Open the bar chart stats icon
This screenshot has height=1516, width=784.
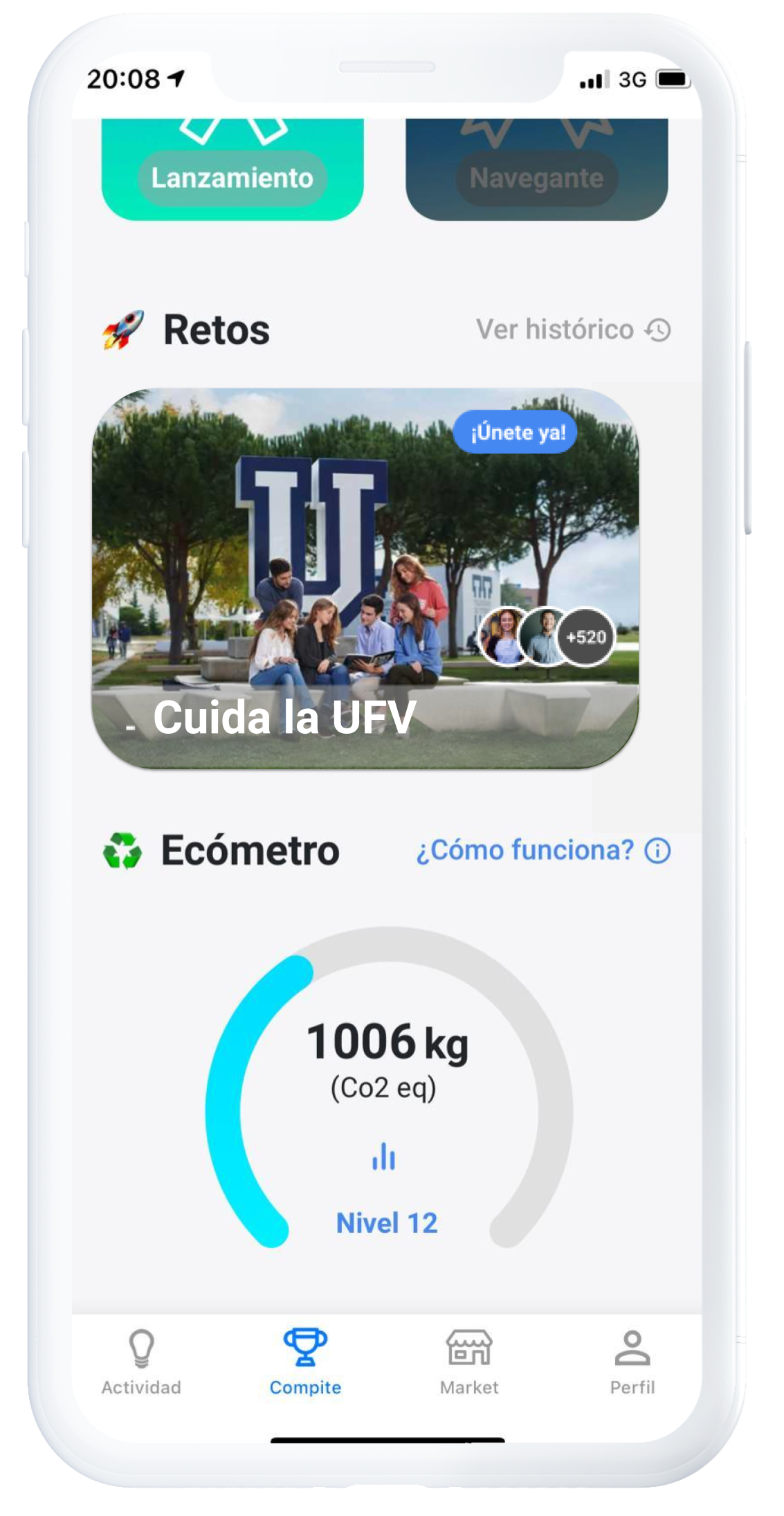coord(384,1156)
